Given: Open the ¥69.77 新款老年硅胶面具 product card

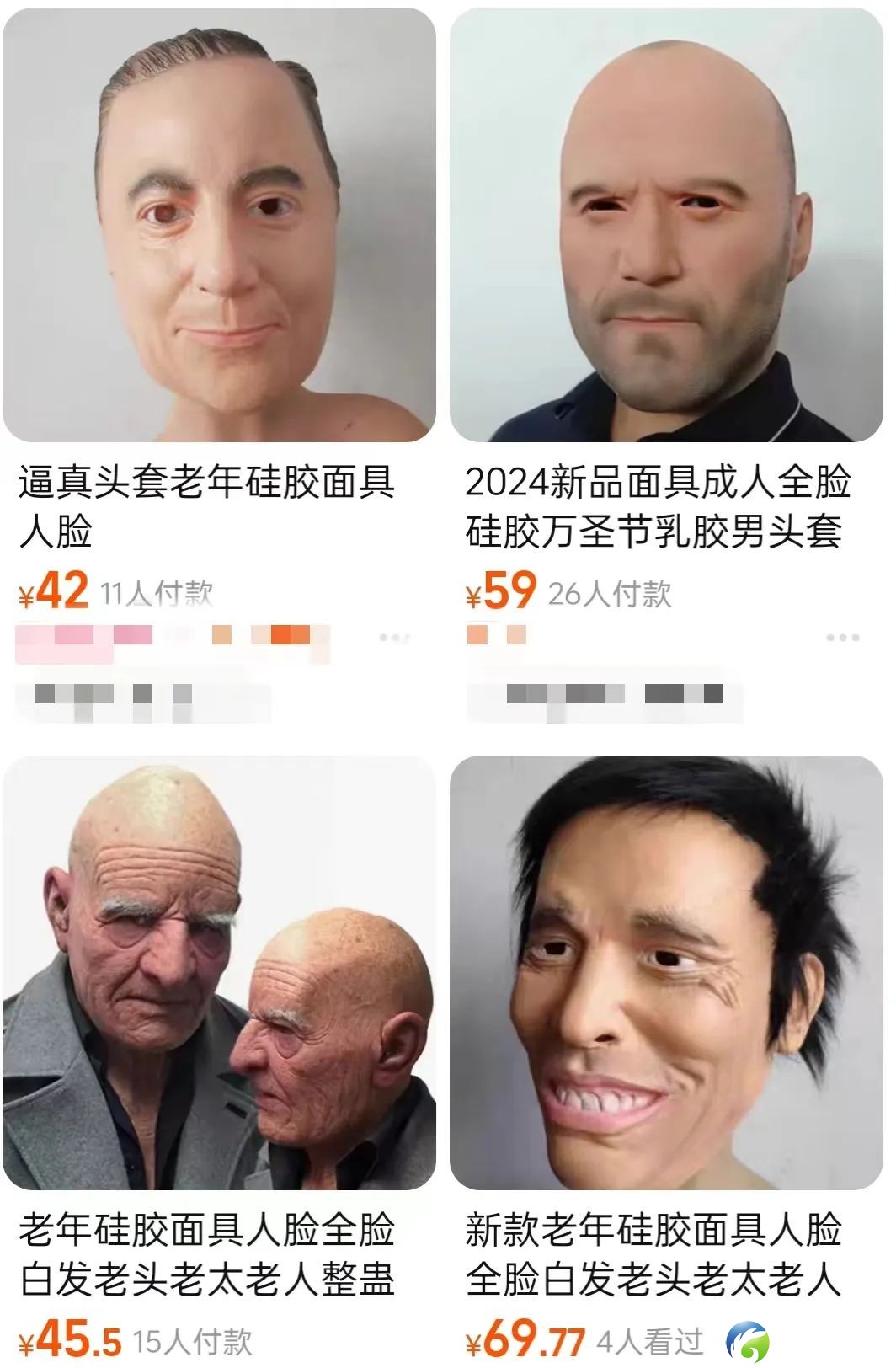Looking at the screenshot, I should (666, 973).
